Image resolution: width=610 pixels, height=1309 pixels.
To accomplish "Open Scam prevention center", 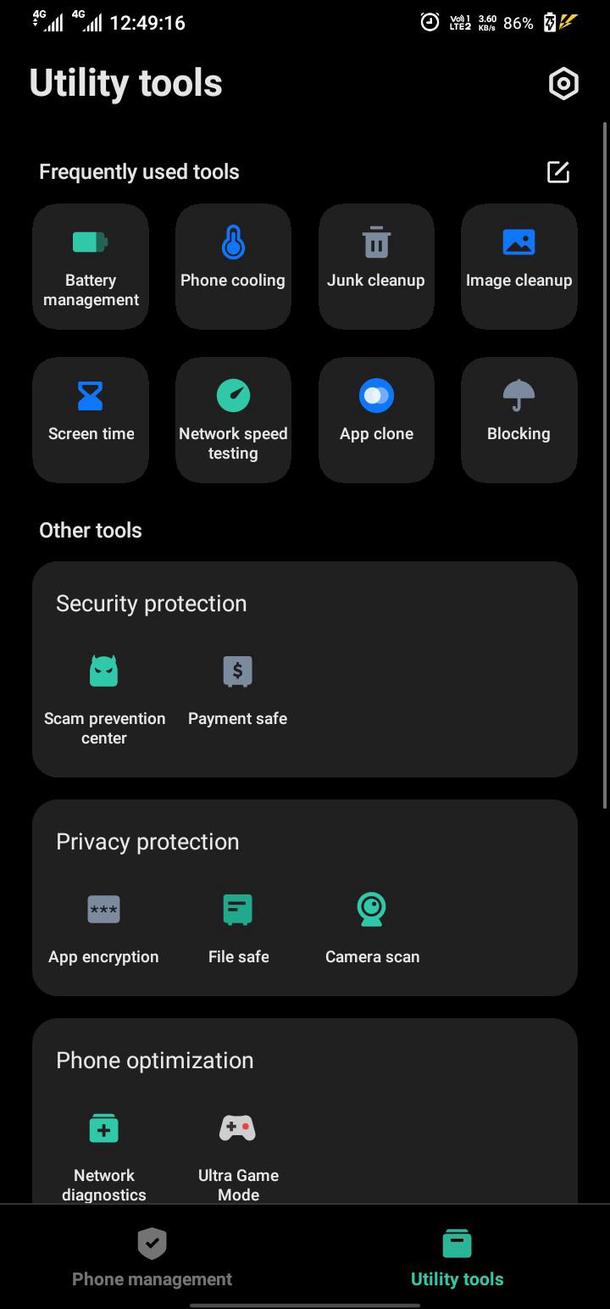I will tap(104, 698).
